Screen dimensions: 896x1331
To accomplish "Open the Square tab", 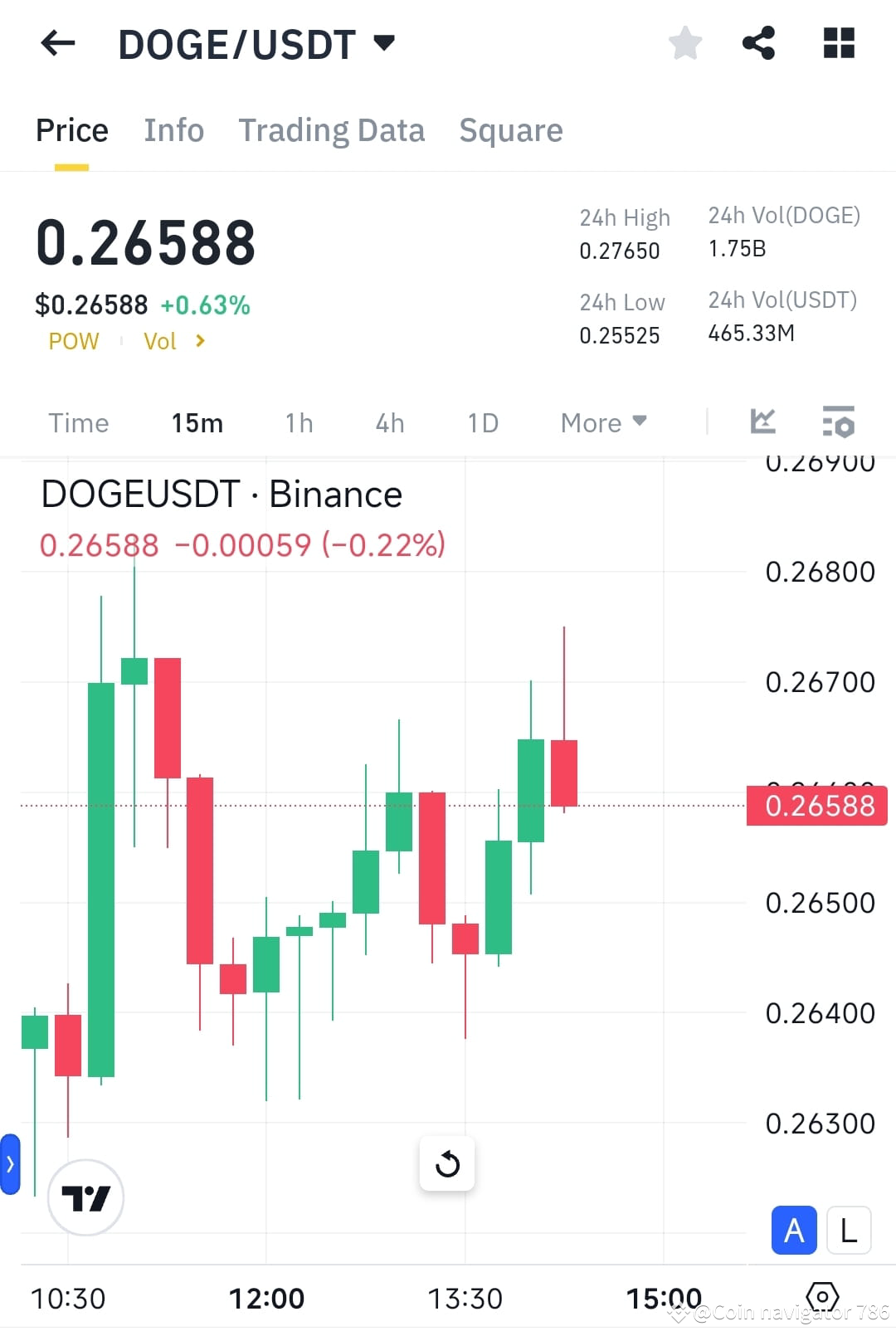I will point(510,129).
